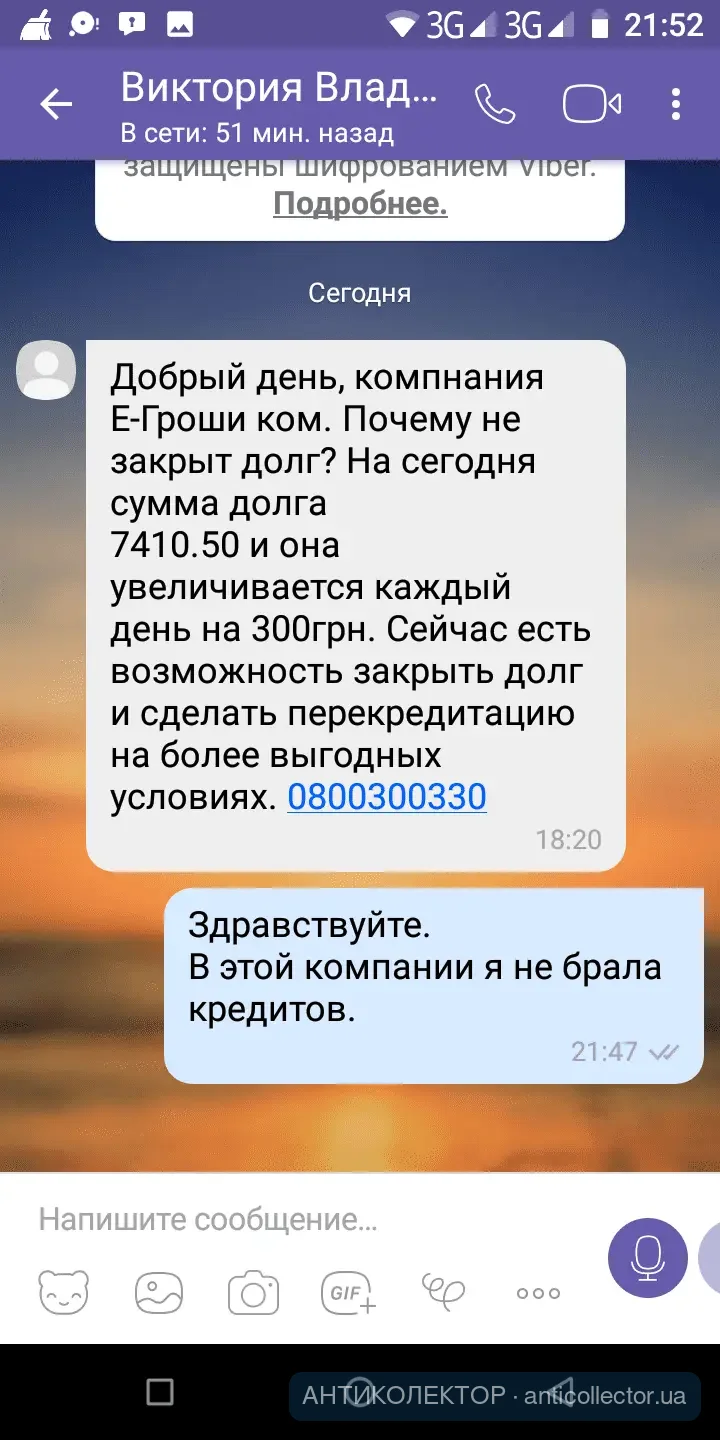720x1440 pixels.
Task: Show more attachment options
Action: point(538,1293)
